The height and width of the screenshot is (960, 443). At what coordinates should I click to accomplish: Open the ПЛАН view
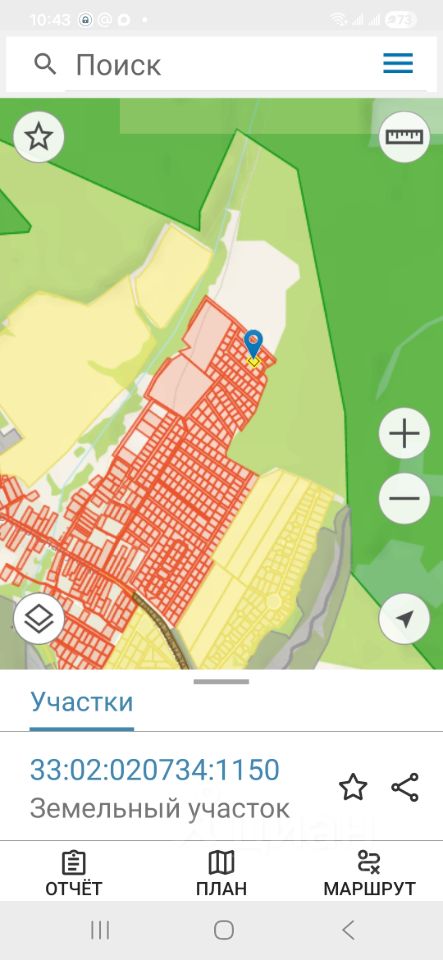(222, 873)
